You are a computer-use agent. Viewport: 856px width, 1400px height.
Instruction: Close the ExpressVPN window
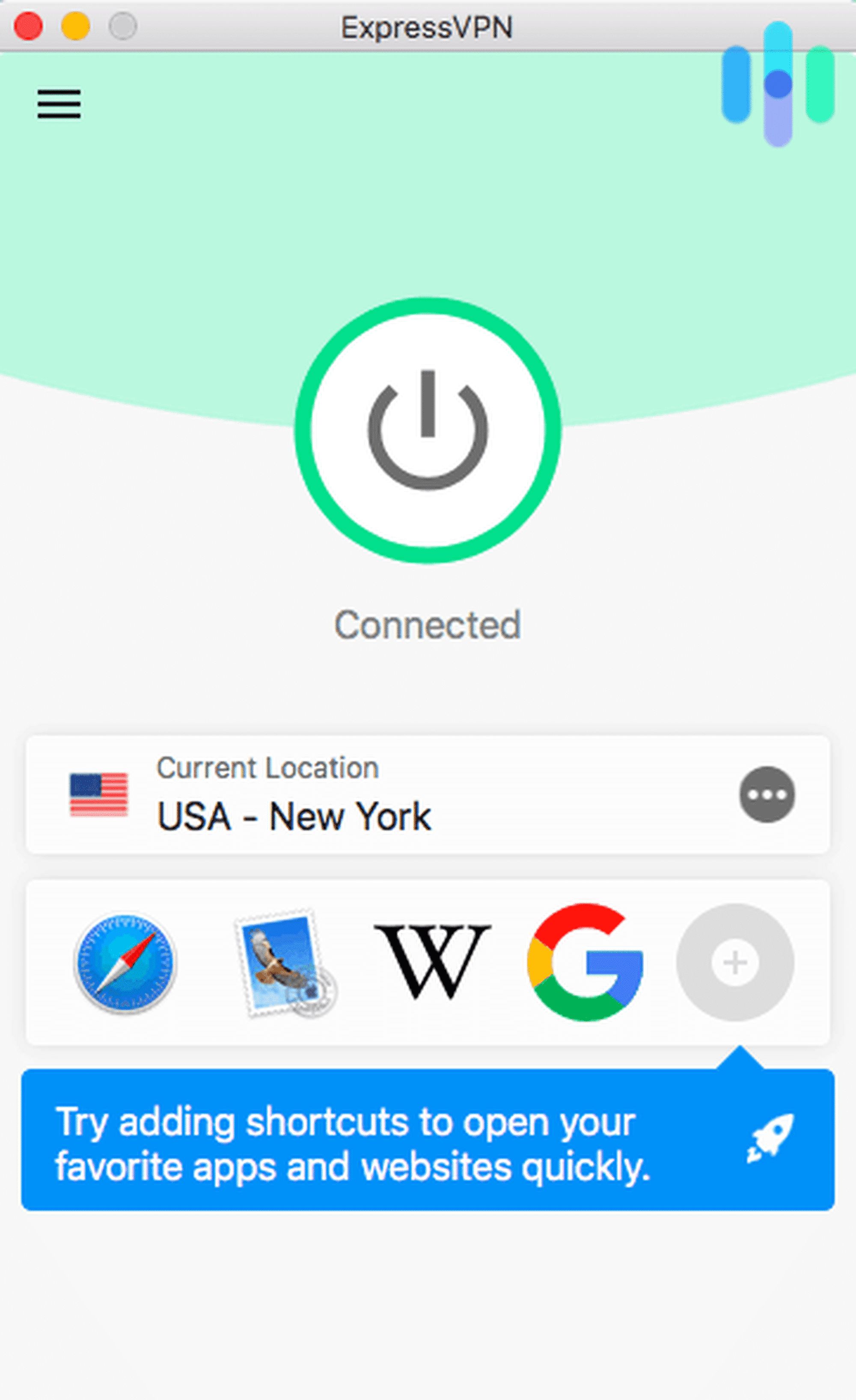point(28,27)
